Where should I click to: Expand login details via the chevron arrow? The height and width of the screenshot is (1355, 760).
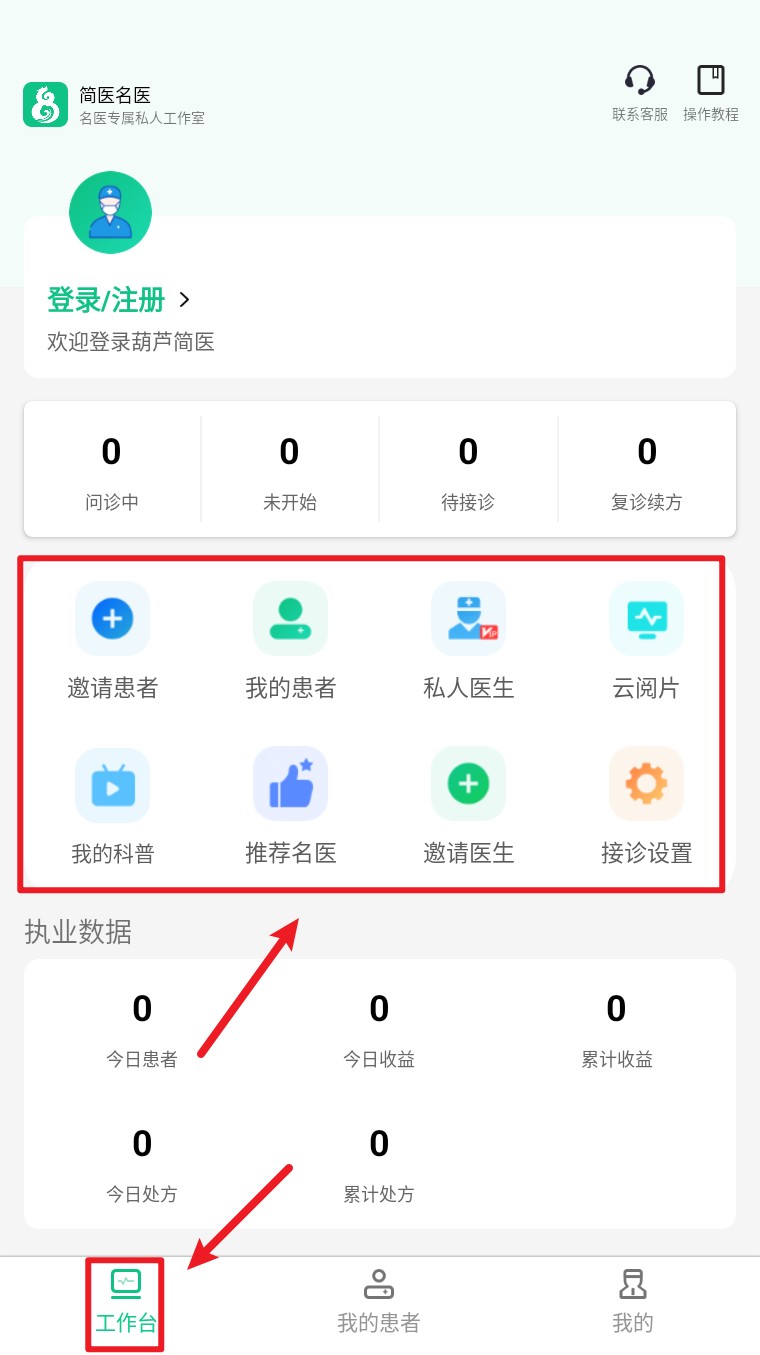pos(184,299)
